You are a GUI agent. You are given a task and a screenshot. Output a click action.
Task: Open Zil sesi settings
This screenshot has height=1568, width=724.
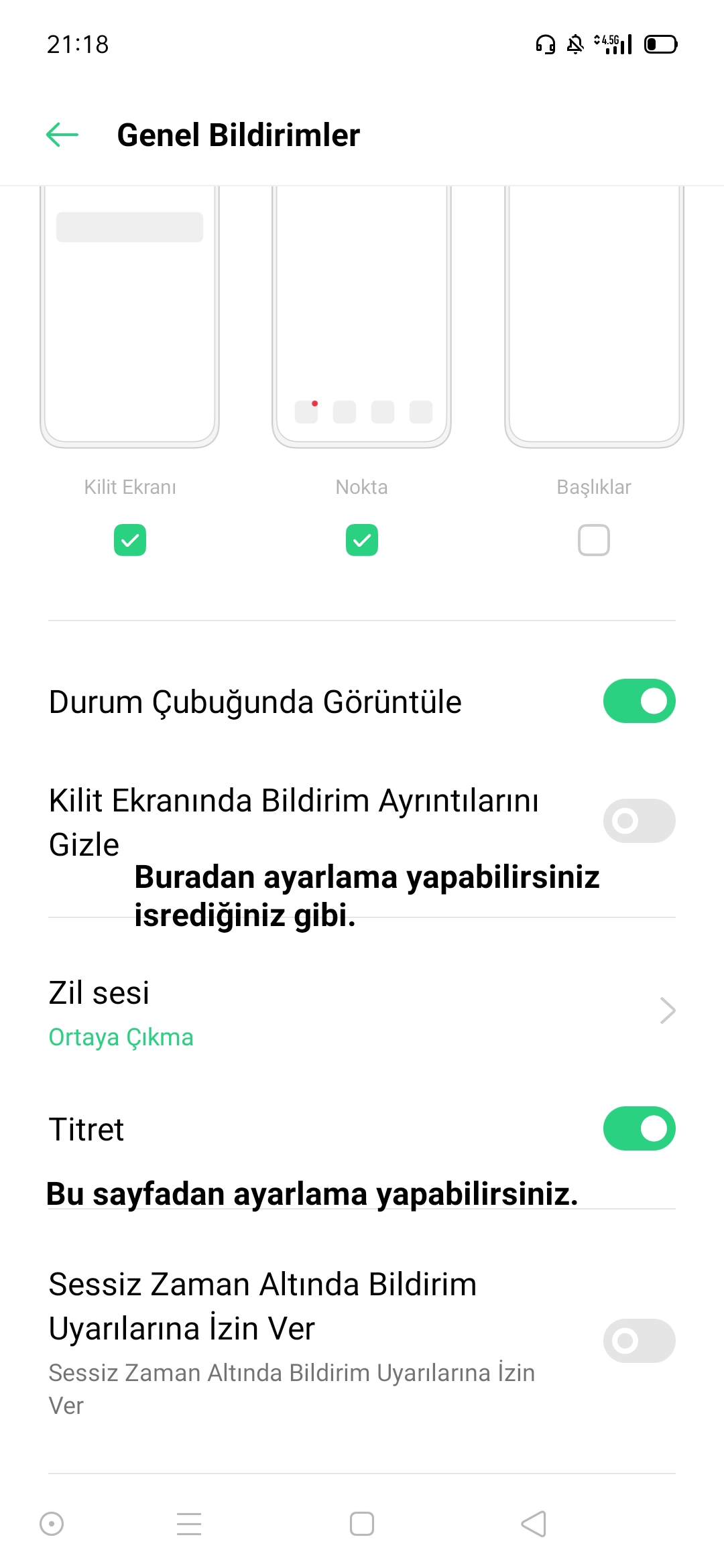click(362, 1012)
